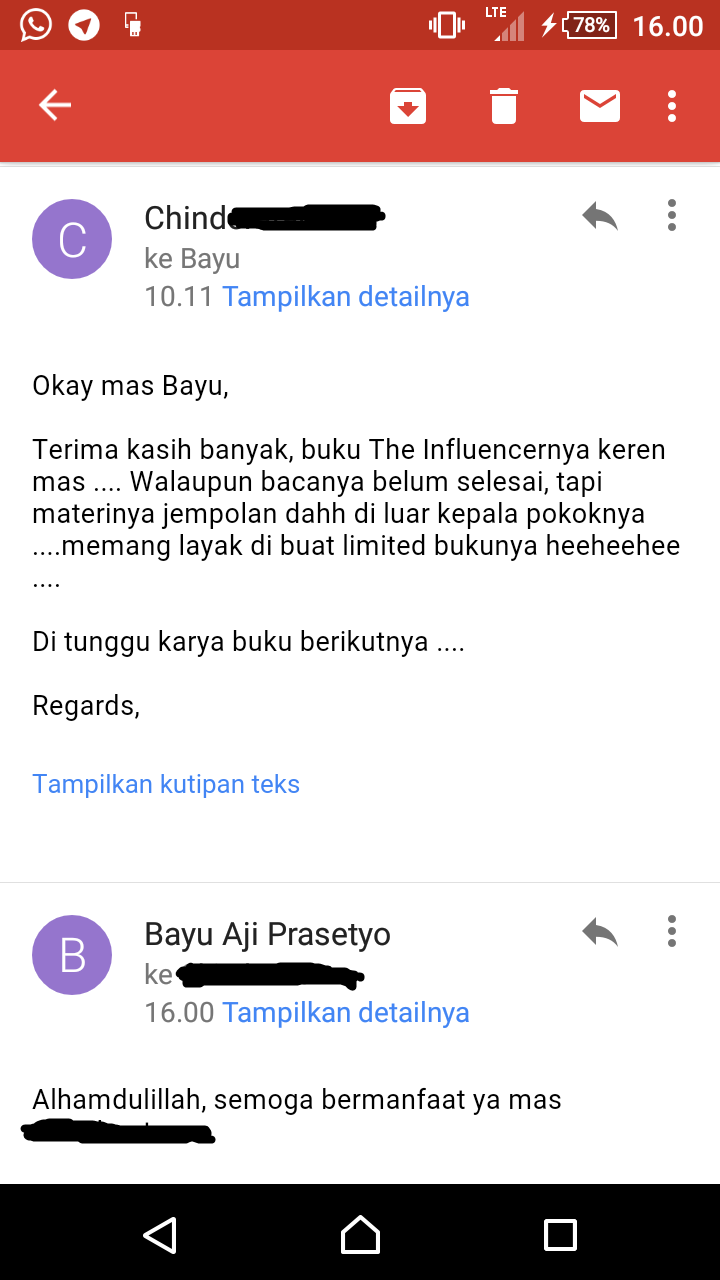Mark the conversation as unread
Screen dimensions: 720x1280
pos(599,105)
